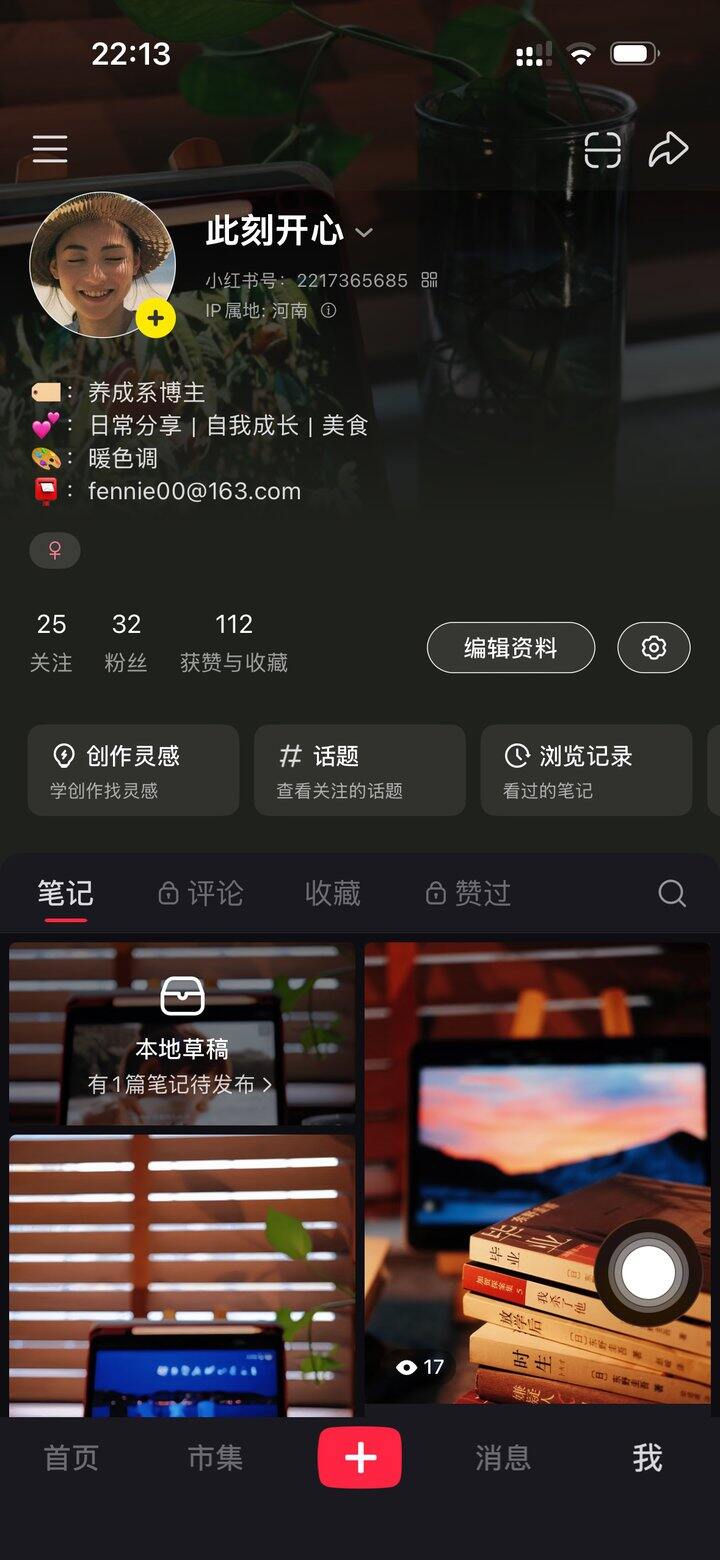Screen dimensions: 720x1560
Task: Tap the camera record button over the notes
Action: [648, 1270]
